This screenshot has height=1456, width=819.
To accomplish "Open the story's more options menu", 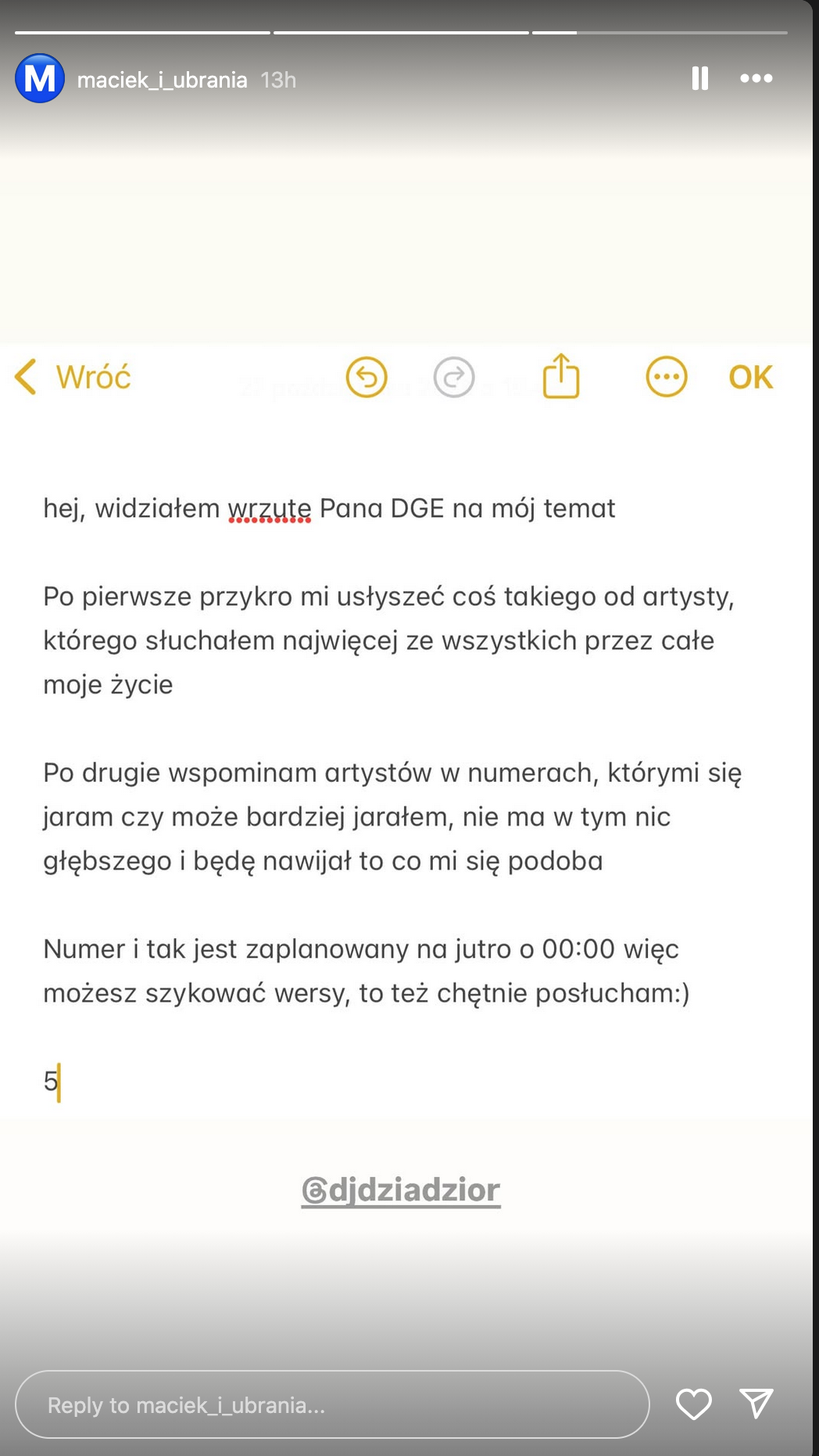I will pyautogui.click(x=756, y=78).
